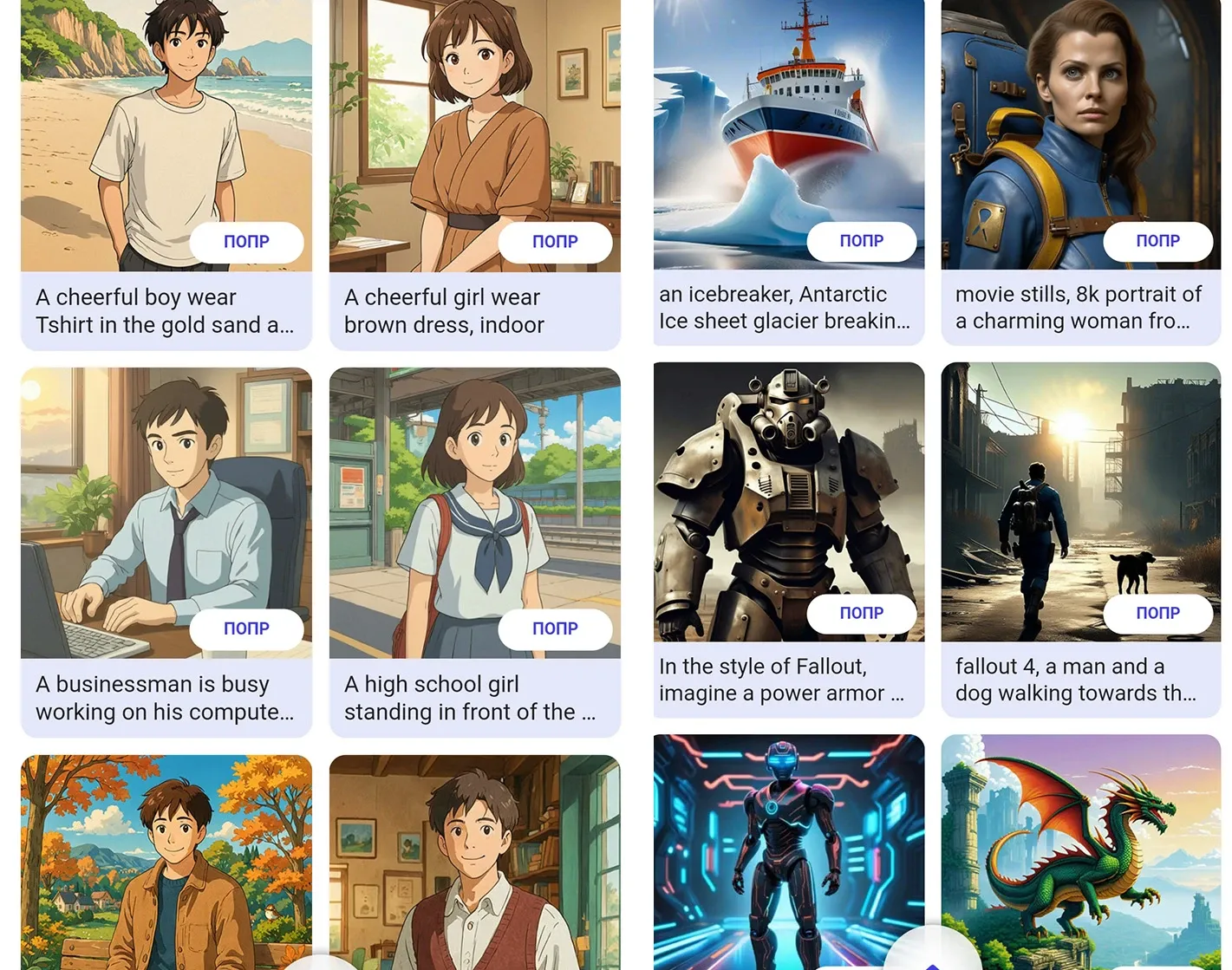Tap ПОПР on the high school girl card

tap(555, 628)
